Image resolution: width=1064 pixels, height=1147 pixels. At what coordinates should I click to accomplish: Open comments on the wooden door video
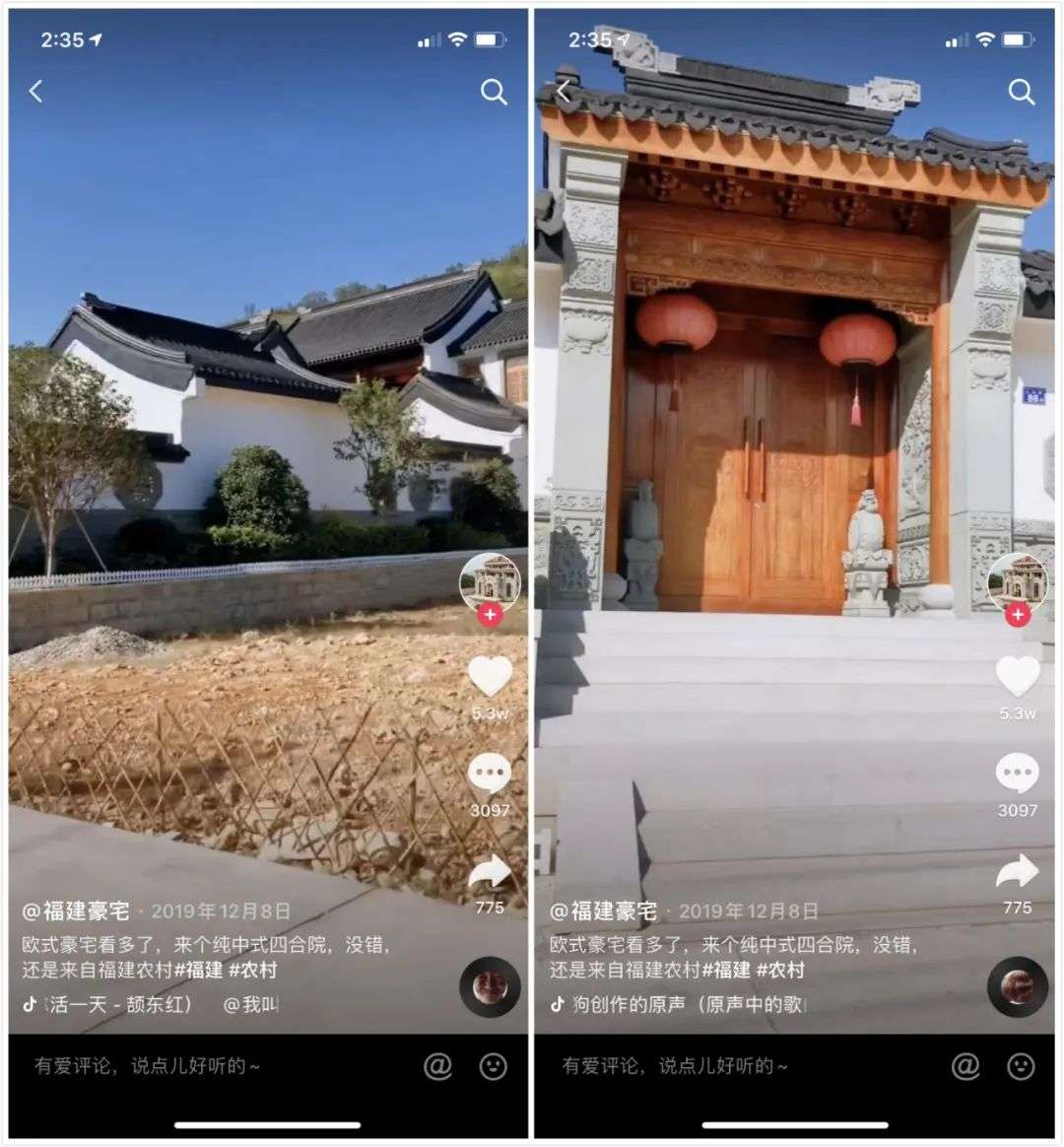(x=1018, y=775)
